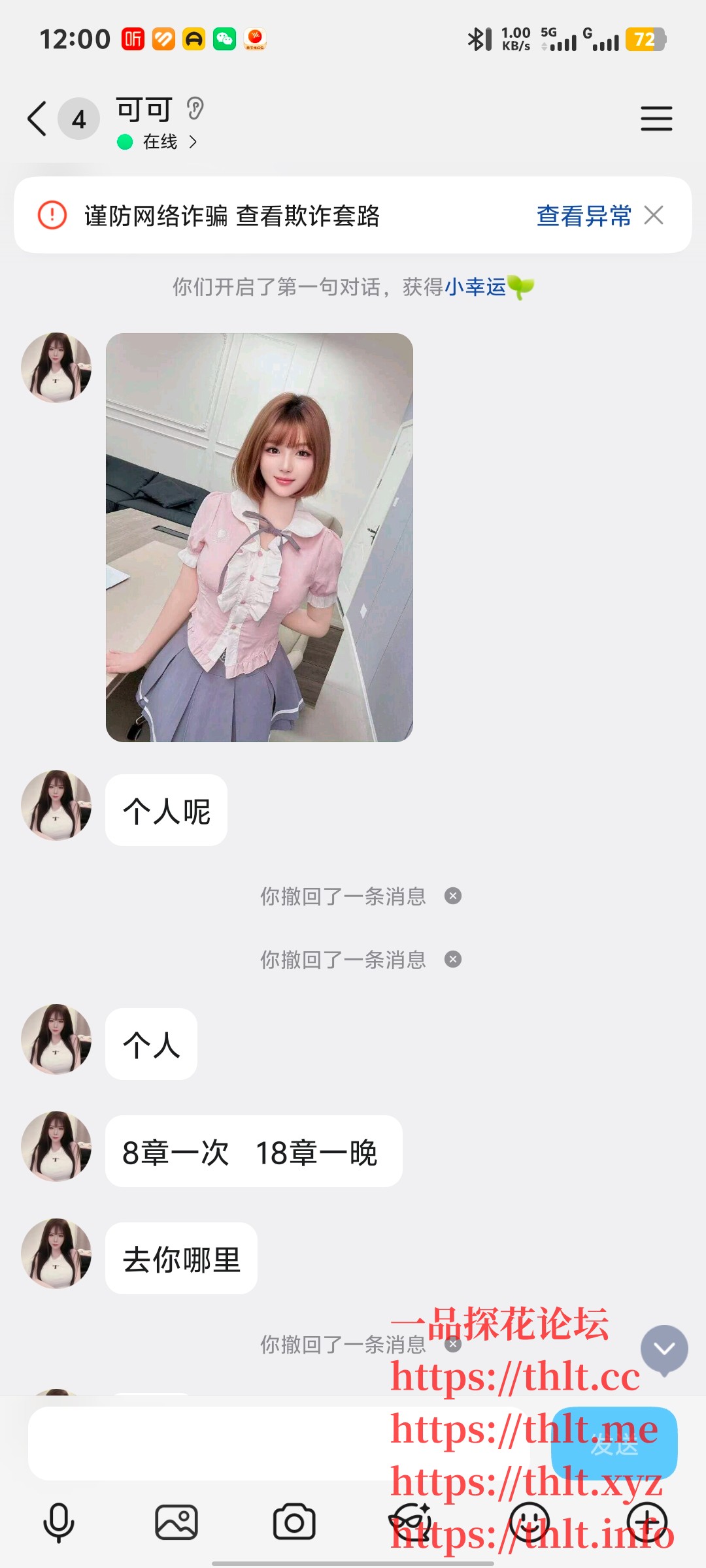Open 可可's avatar next to 个人呢

point(56,805)
